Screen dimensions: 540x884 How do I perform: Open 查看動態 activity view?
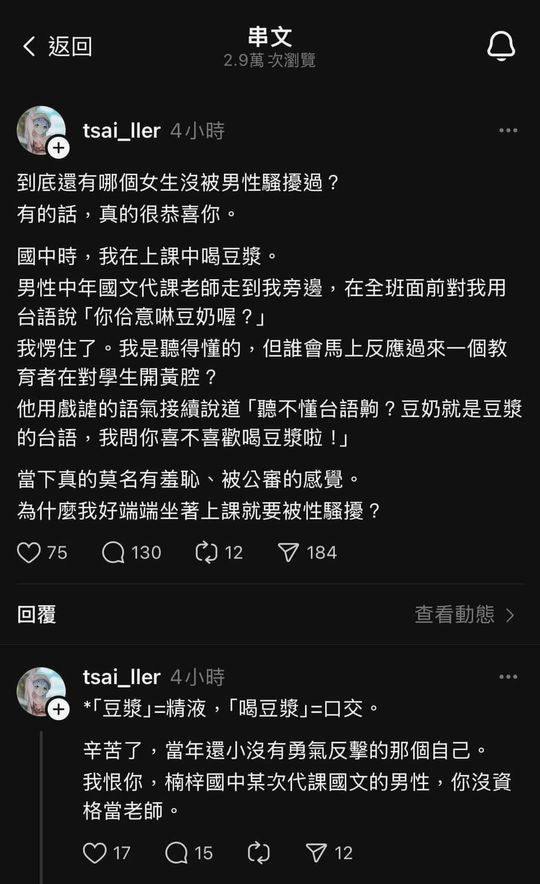click(464, 615)
